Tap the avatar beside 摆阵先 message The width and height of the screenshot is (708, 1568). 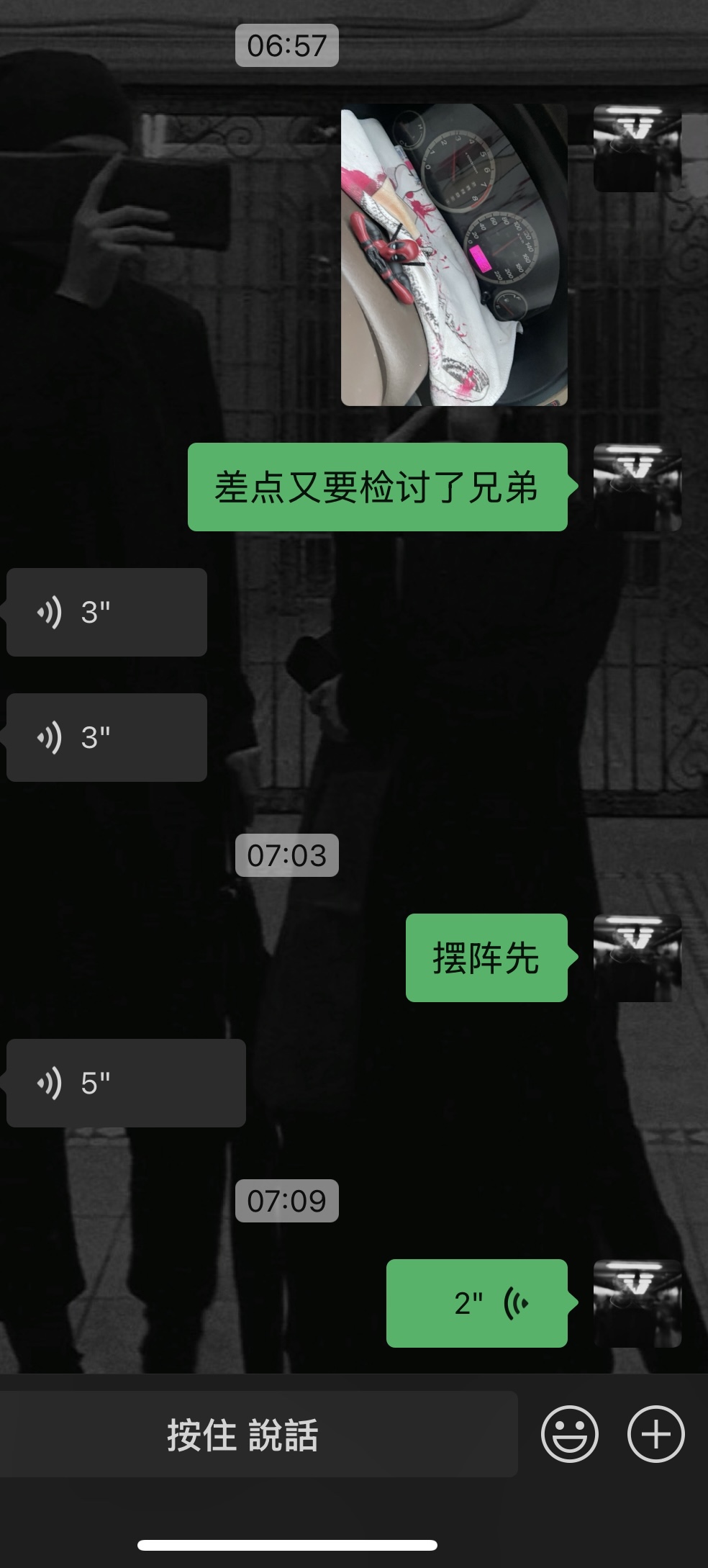[637, 958]
